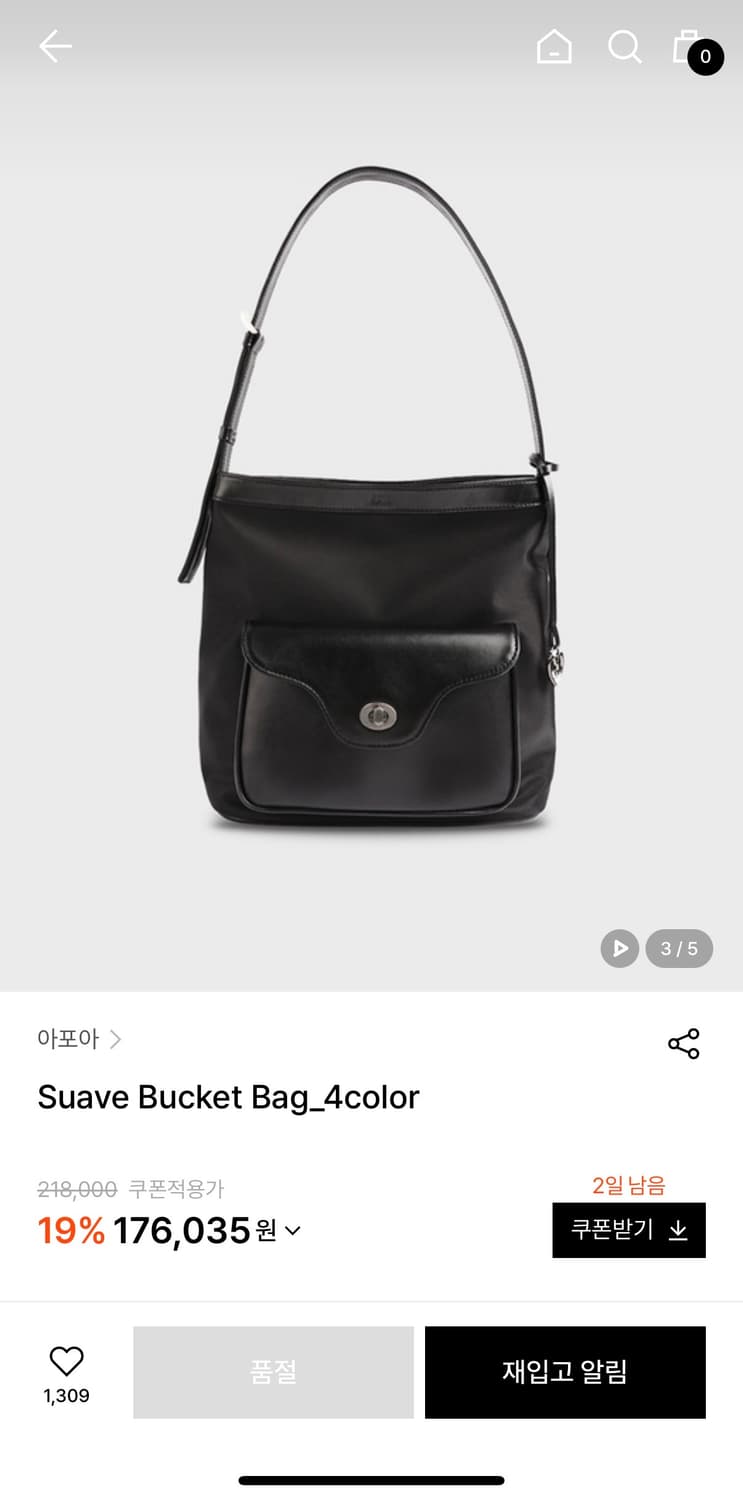
Task: Open the shopping cart icon
Action: 688,45
